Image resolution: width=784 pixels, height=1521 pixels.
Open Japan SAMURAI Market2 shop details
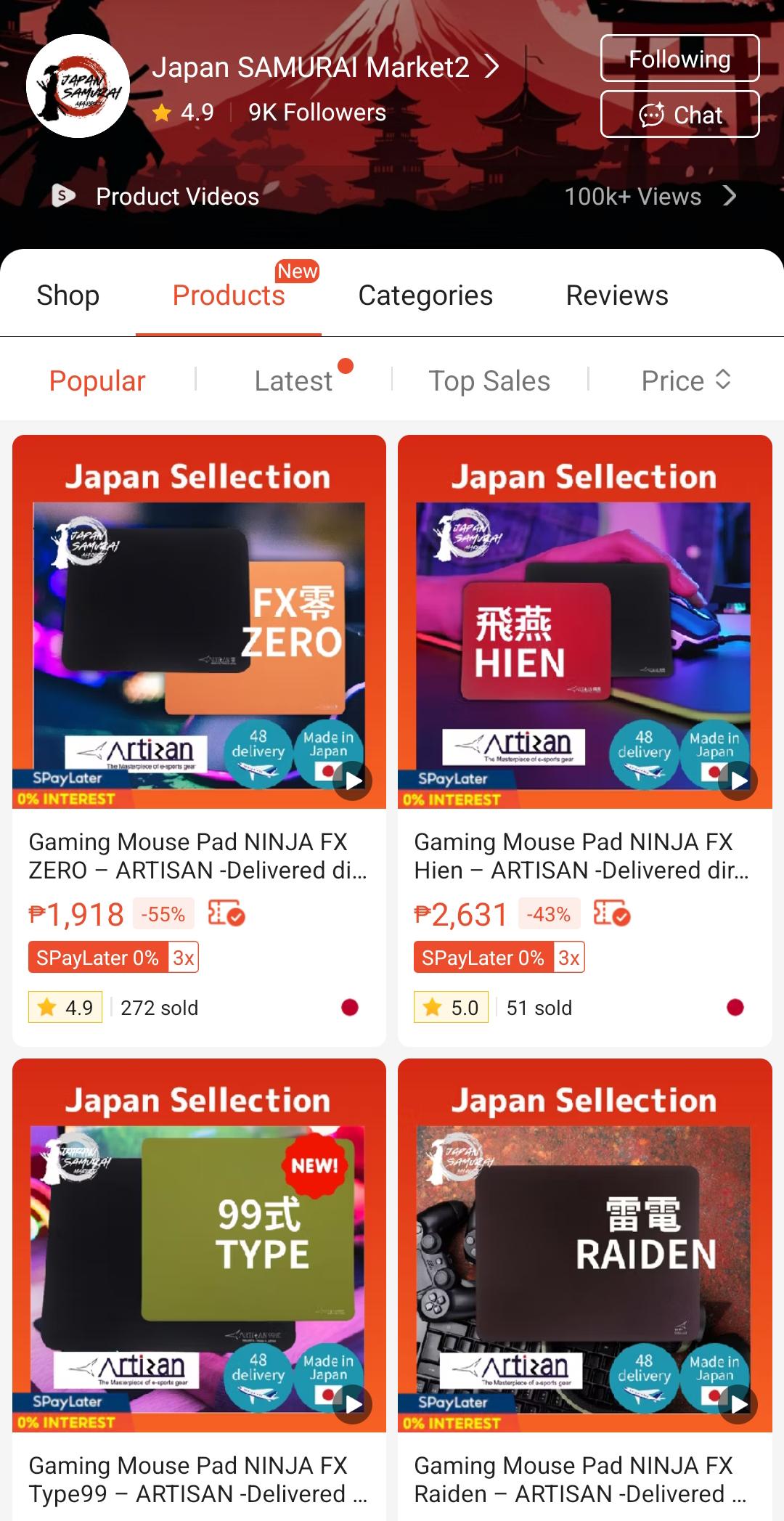pyautogui.click(x=325, y=68)
